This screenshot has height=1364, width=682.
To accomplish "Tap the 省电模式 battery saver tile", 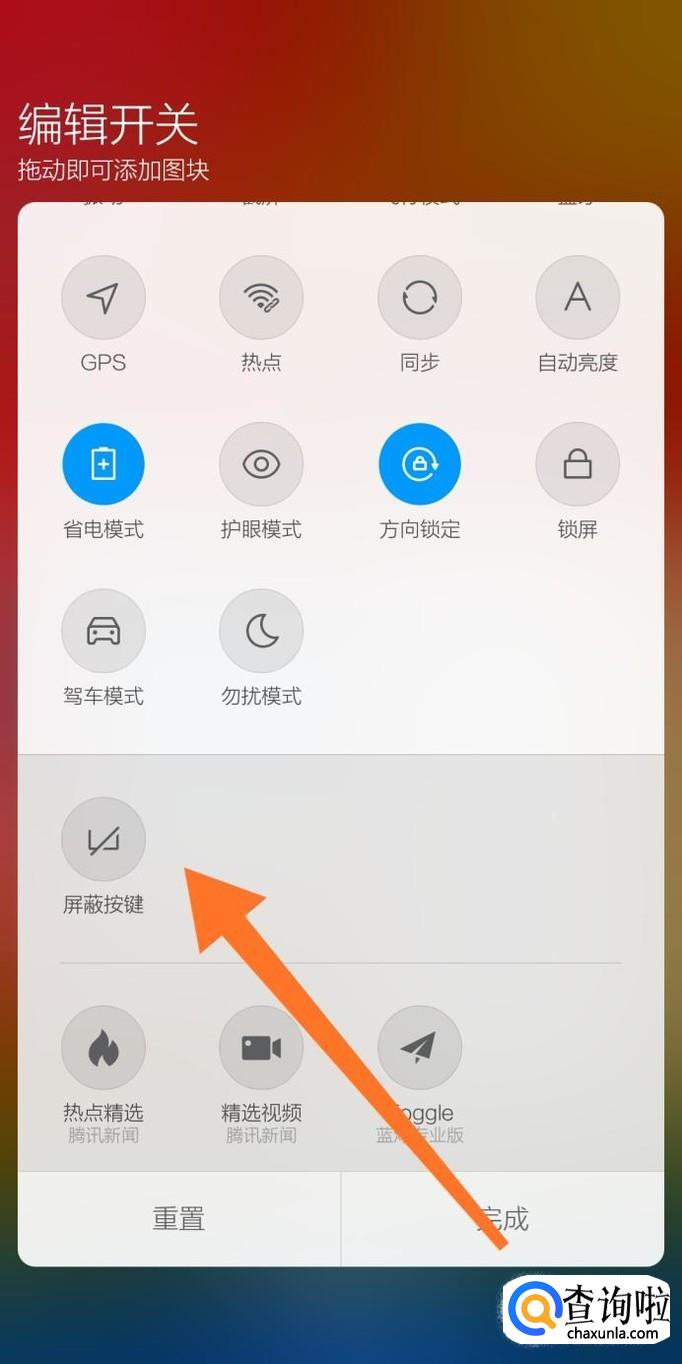I will point(103,464).
